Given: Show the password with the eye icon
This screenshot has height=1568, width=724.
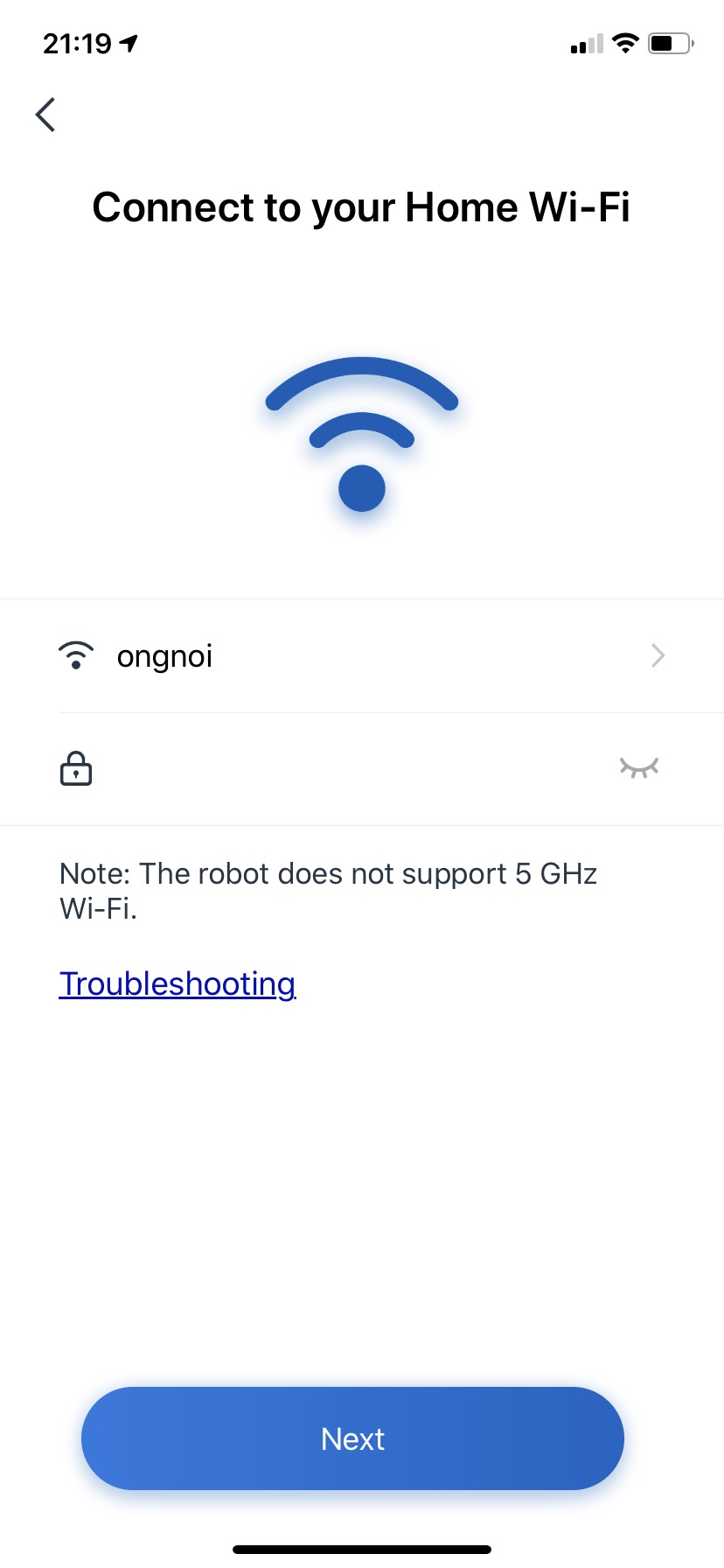Looking at the screenshot, I should tap(638, 768).
